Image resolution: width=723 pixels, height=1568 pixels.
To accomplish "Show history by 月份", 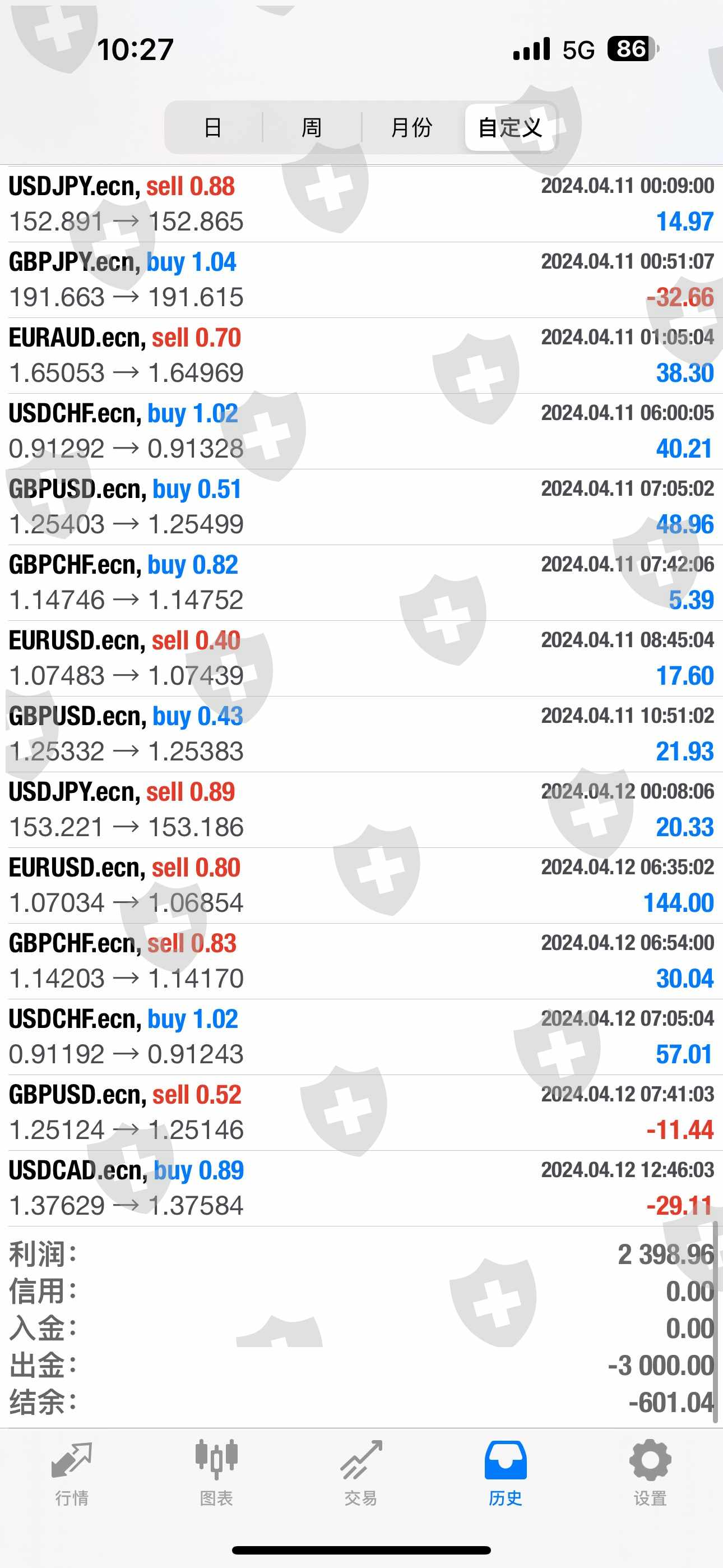I will 411,128.
